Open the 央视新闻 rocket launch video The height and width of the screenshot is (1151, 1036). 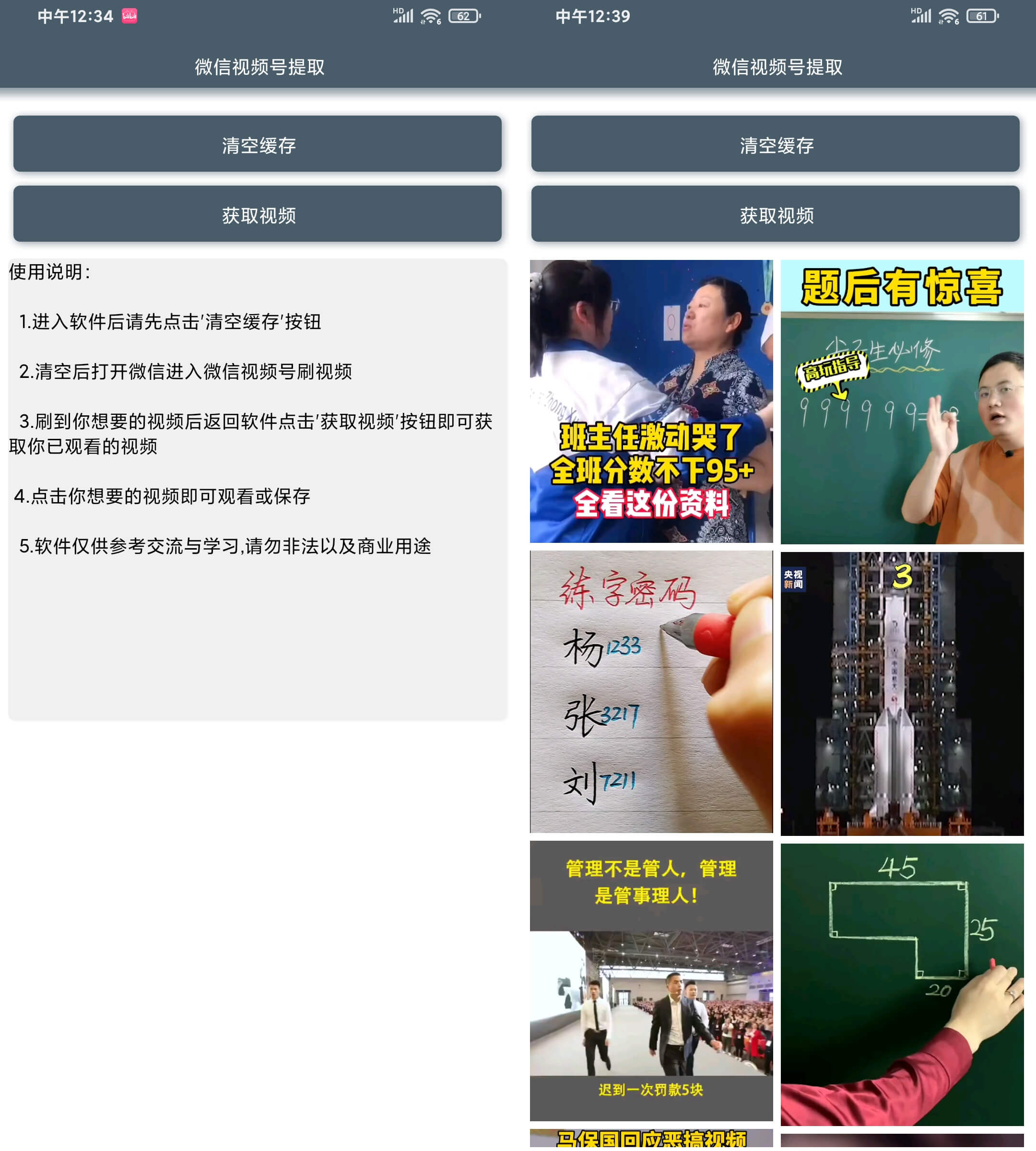point(902,693)
